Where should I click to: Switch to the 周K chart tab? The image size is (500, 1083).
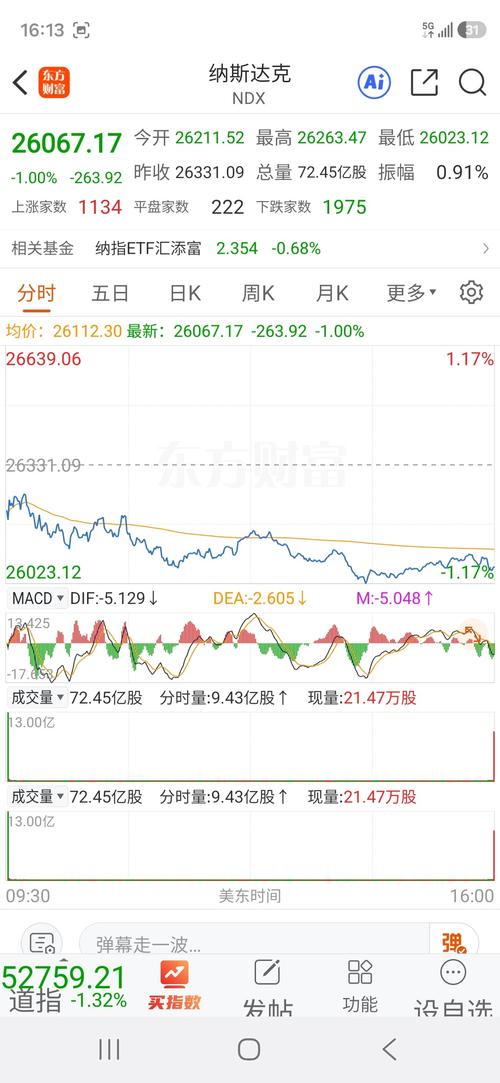pos(258,294)
